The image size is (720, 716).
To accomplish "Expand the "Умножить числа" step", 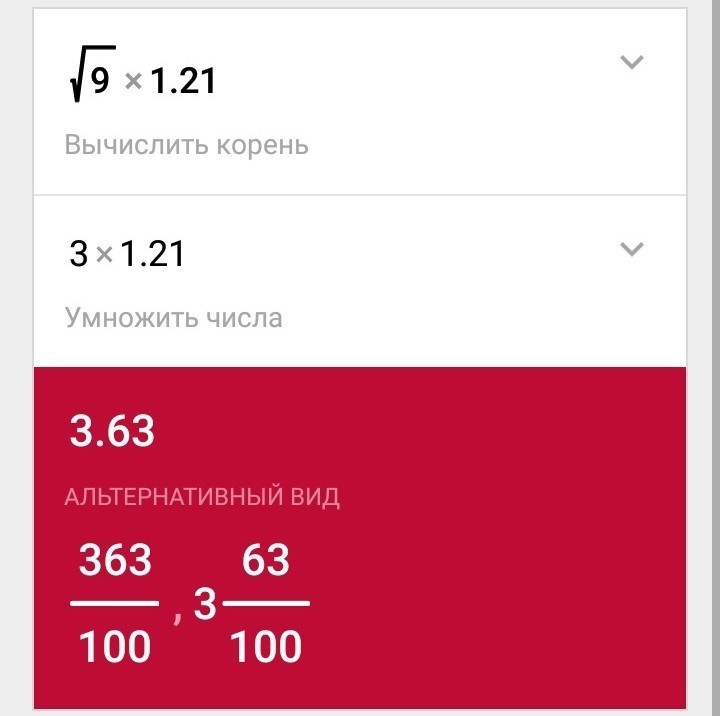I will (x=632, y=249).
